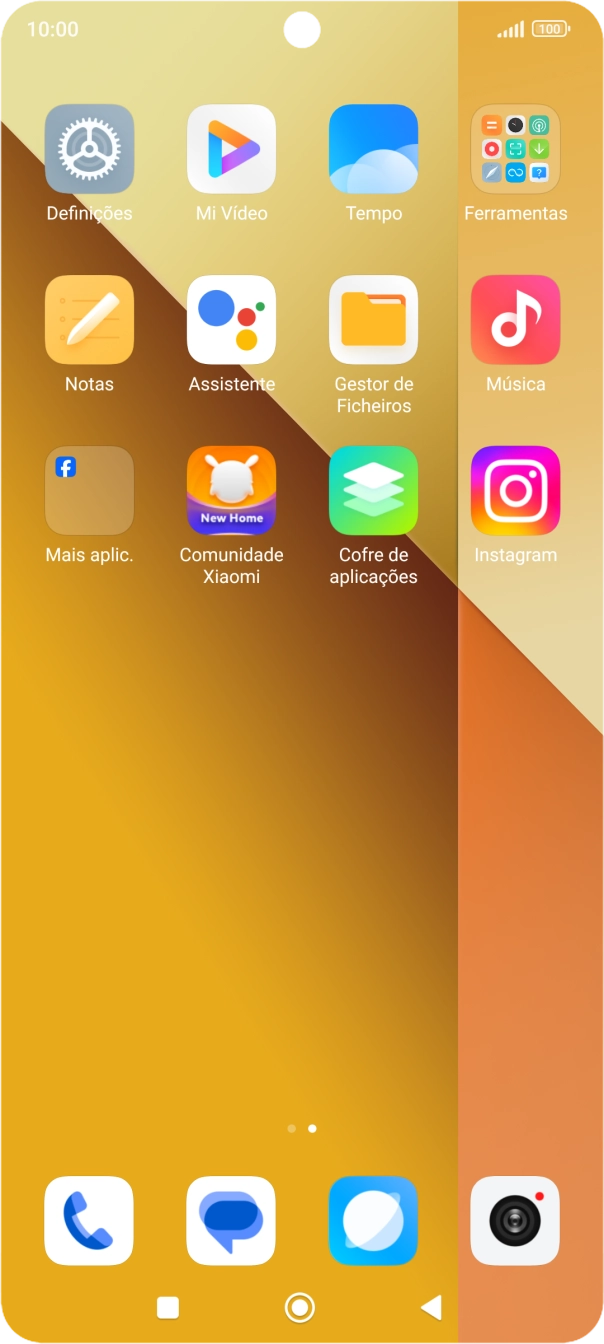
Task: Open the Messages app in the dock
Action: pyautogui.click(x=231, y=1221)
